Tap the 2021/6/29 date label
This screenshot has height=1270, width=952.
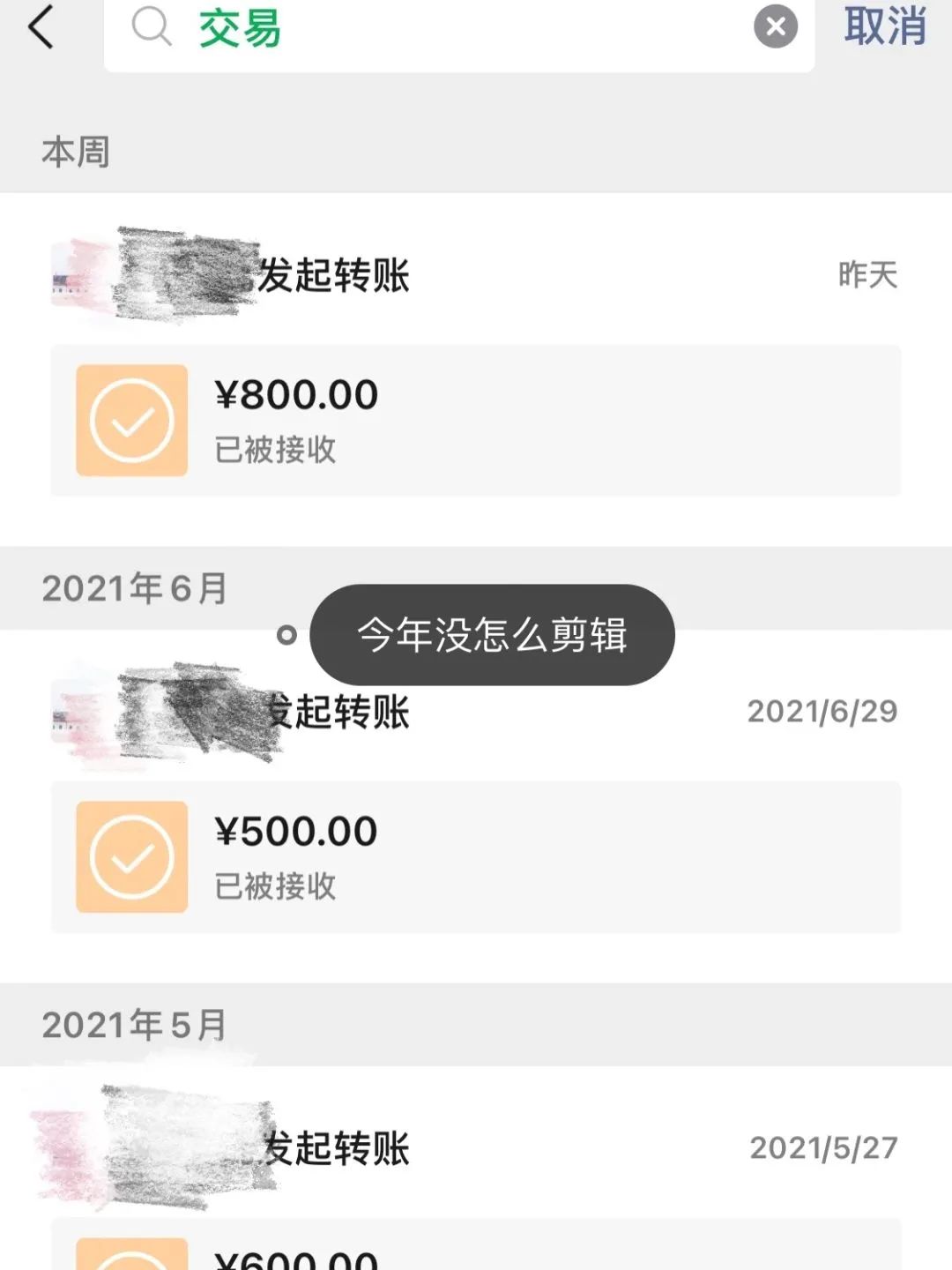tap(823, 710)
